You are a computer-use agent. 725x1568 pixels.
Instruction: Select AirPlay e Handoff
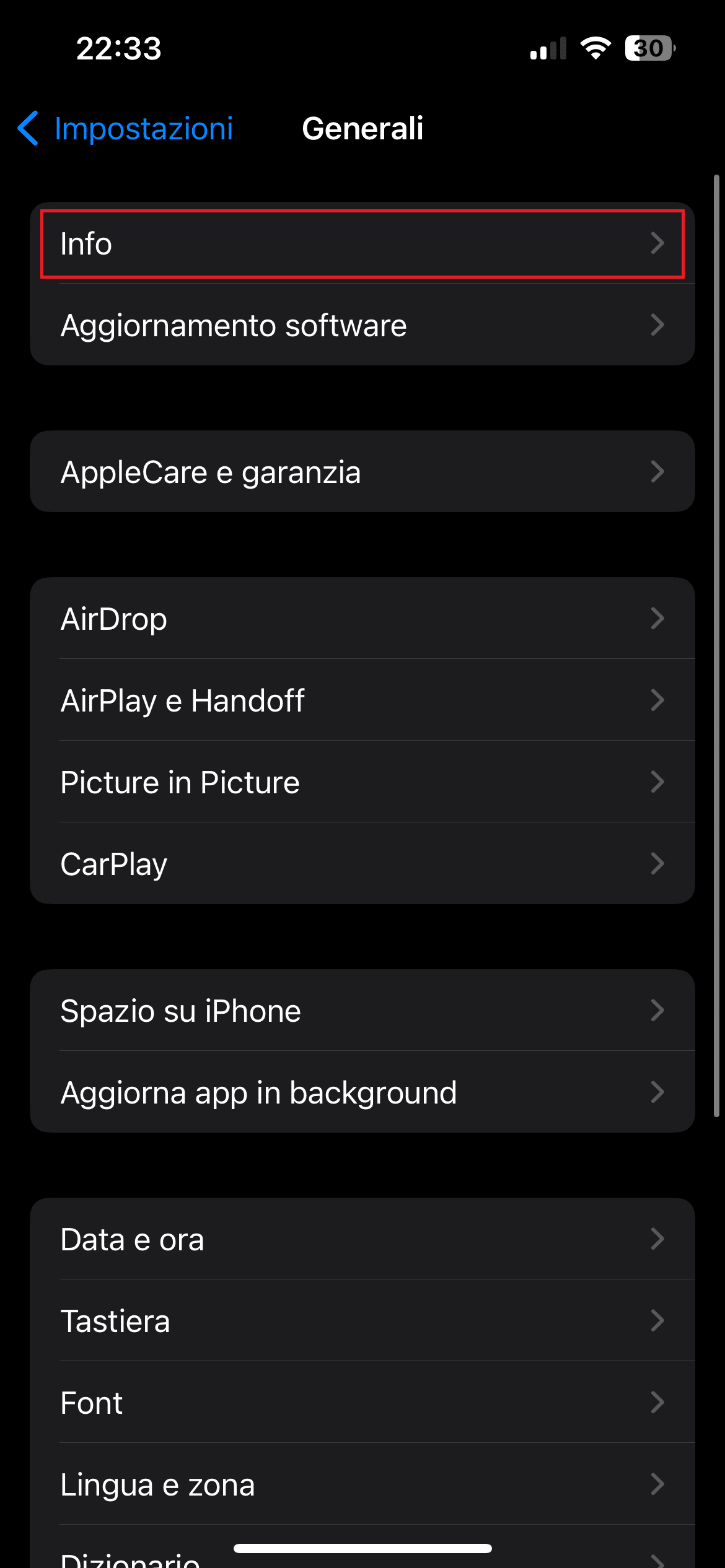click(362, 700)
